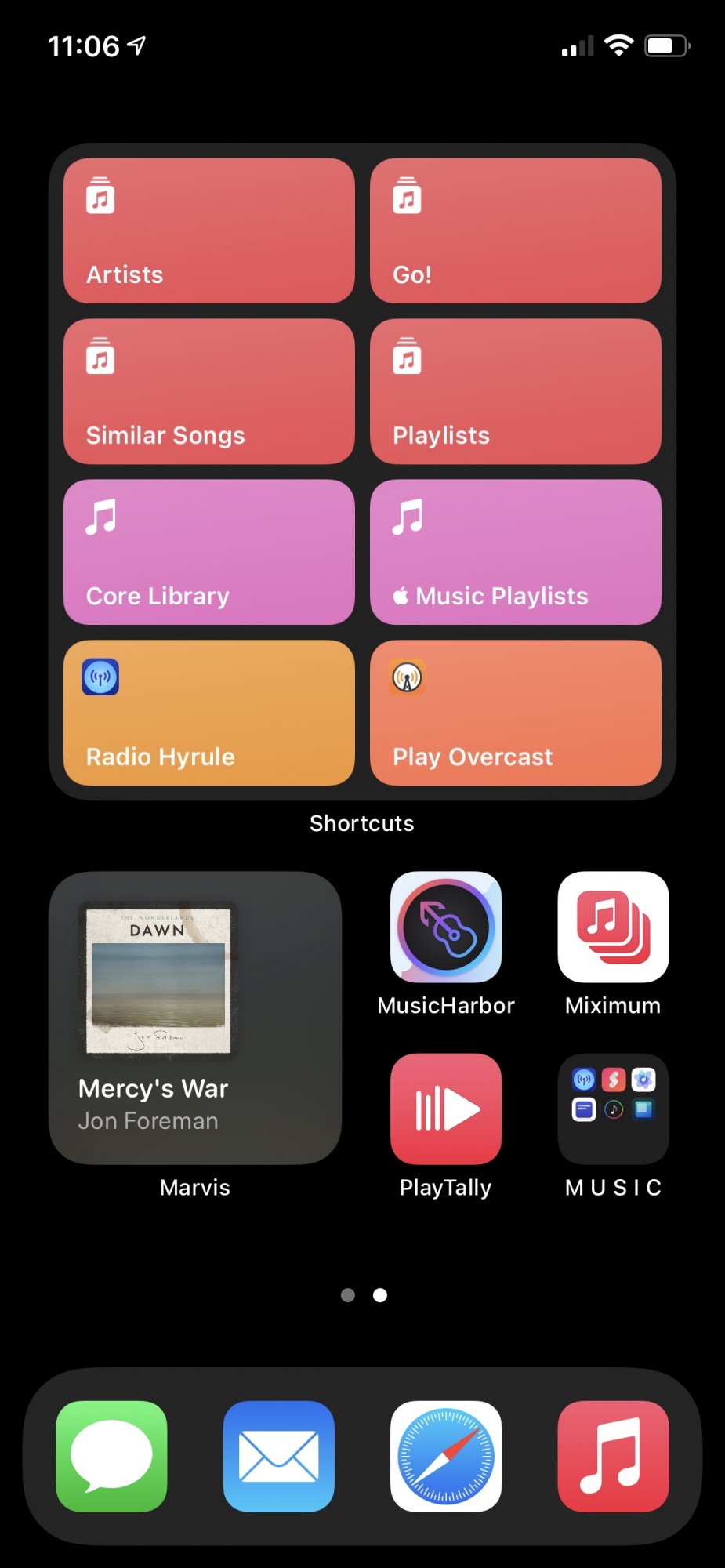Launch the Go! shortcut

(x=515, y=230)
